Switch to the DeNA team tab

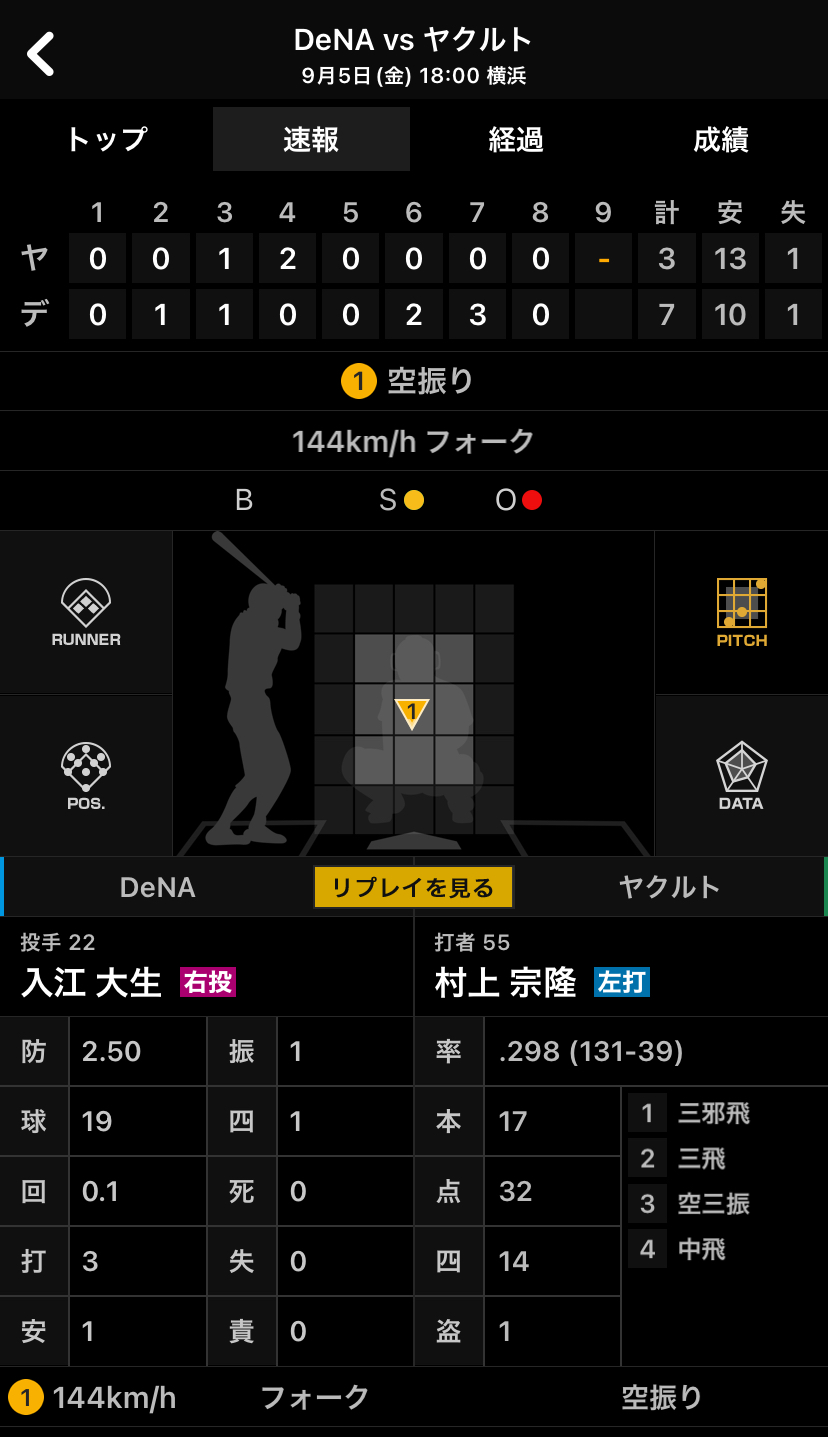[158, 887]
